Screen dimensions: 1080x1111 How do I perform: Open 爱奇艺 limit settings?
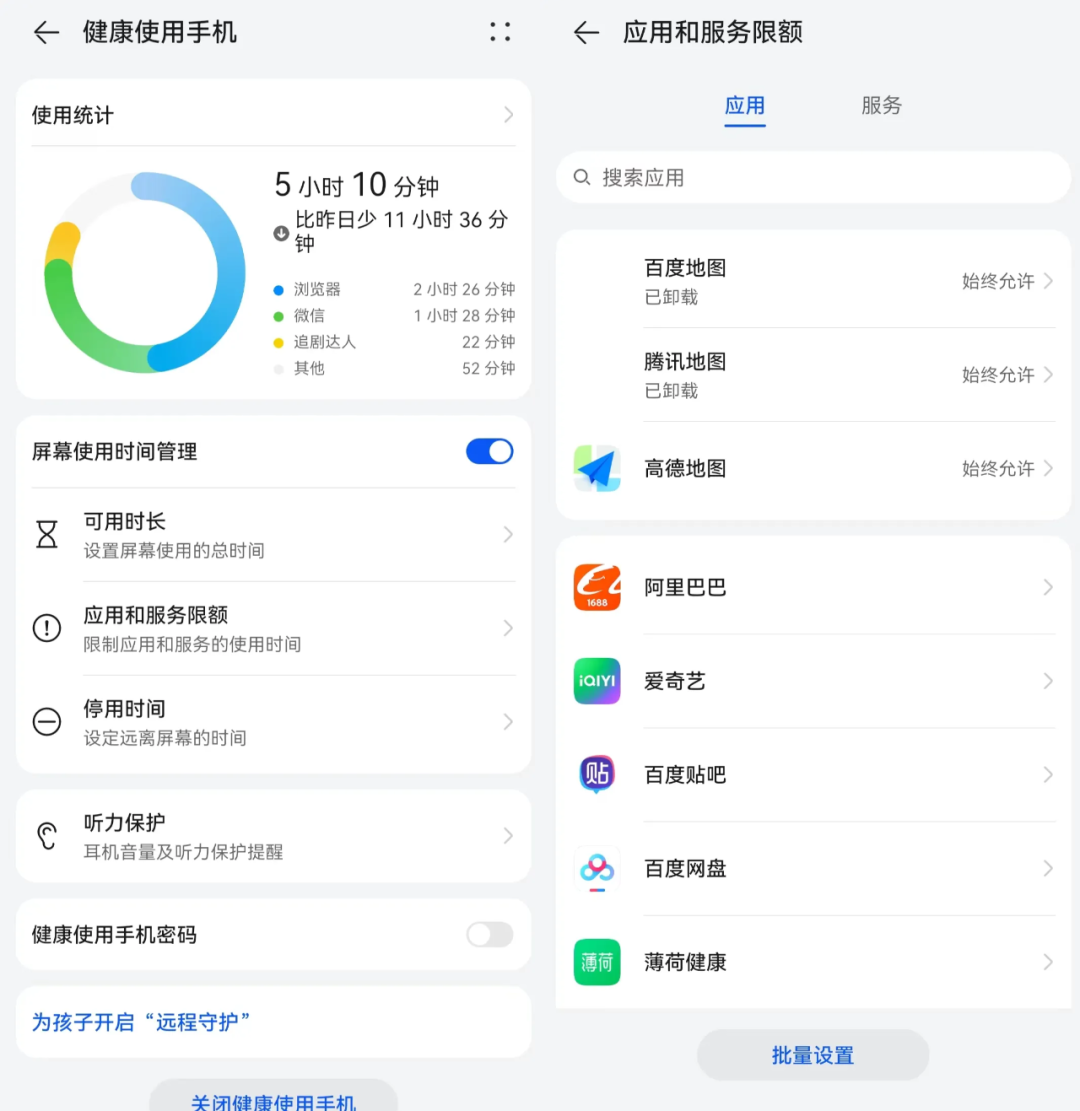pos(812,681)
